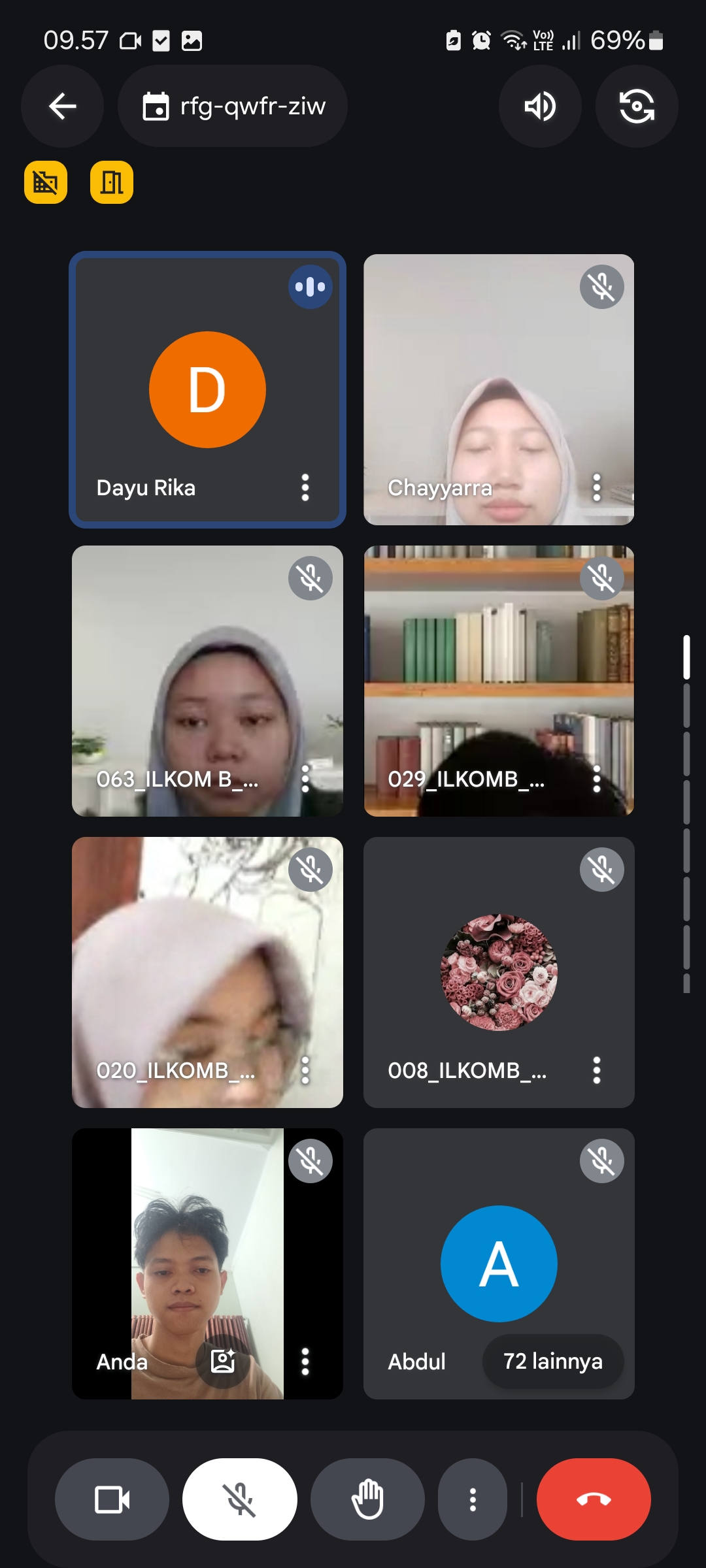Change the audio output speaker
This screenshot has height=1568, width=706.
pos(540,106)
